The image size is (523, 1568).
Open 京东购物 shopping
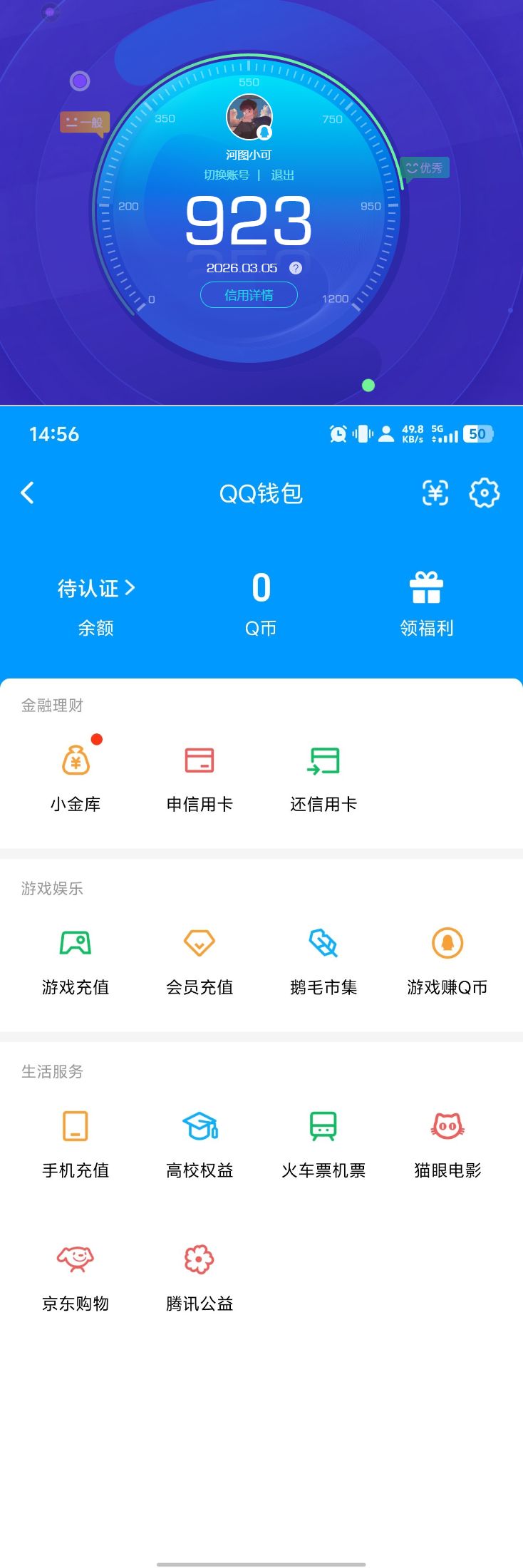click(x=76, y=1275)
